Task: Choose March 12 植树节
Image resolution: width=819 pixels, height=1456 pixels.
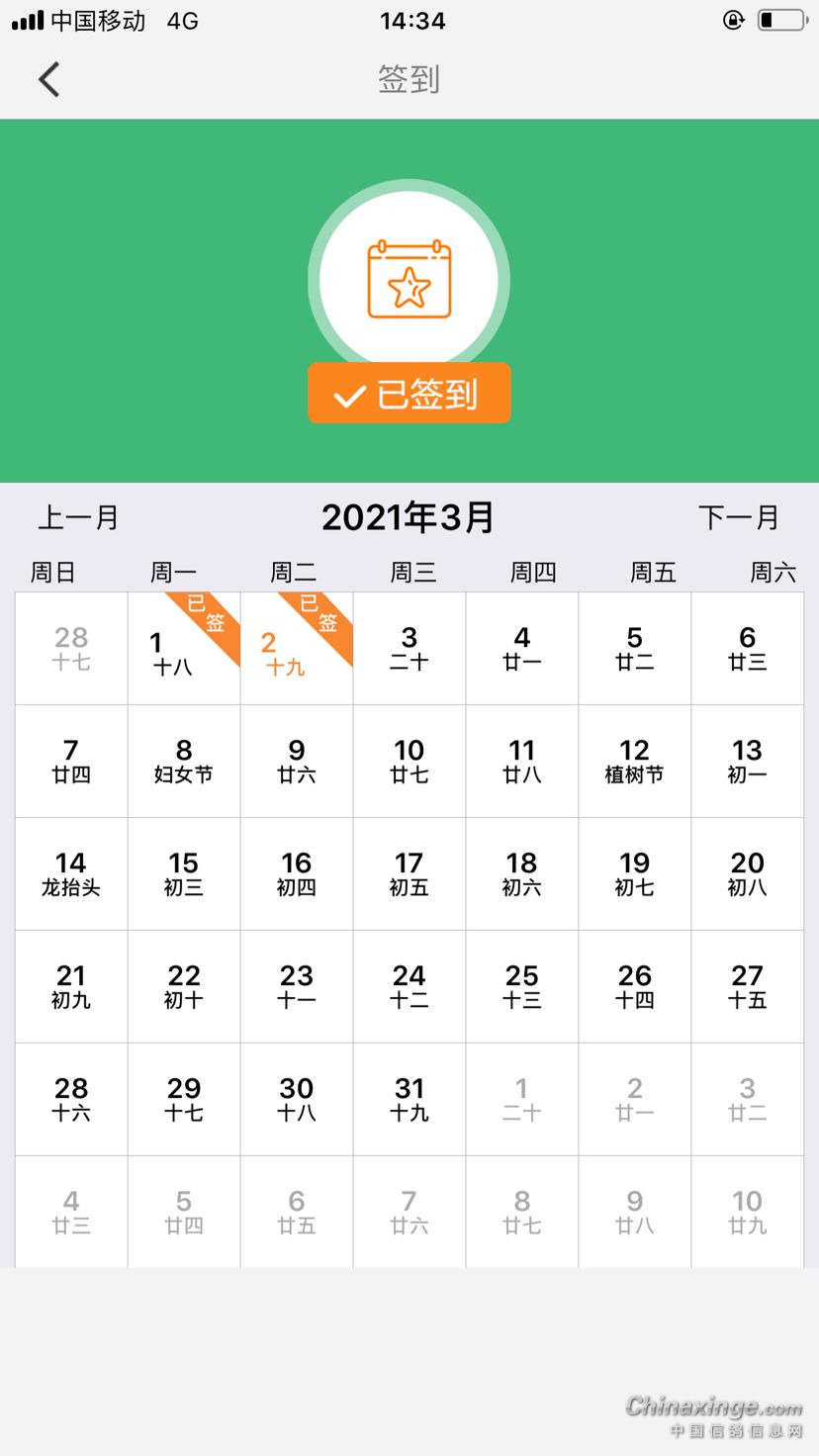Action: click(635, 762)
